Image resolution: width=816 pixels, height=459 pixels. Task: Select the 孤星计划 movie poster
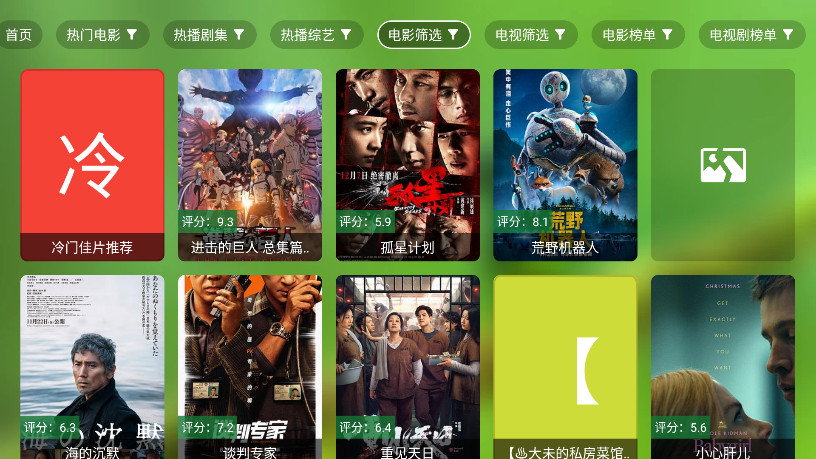(408, 165)
